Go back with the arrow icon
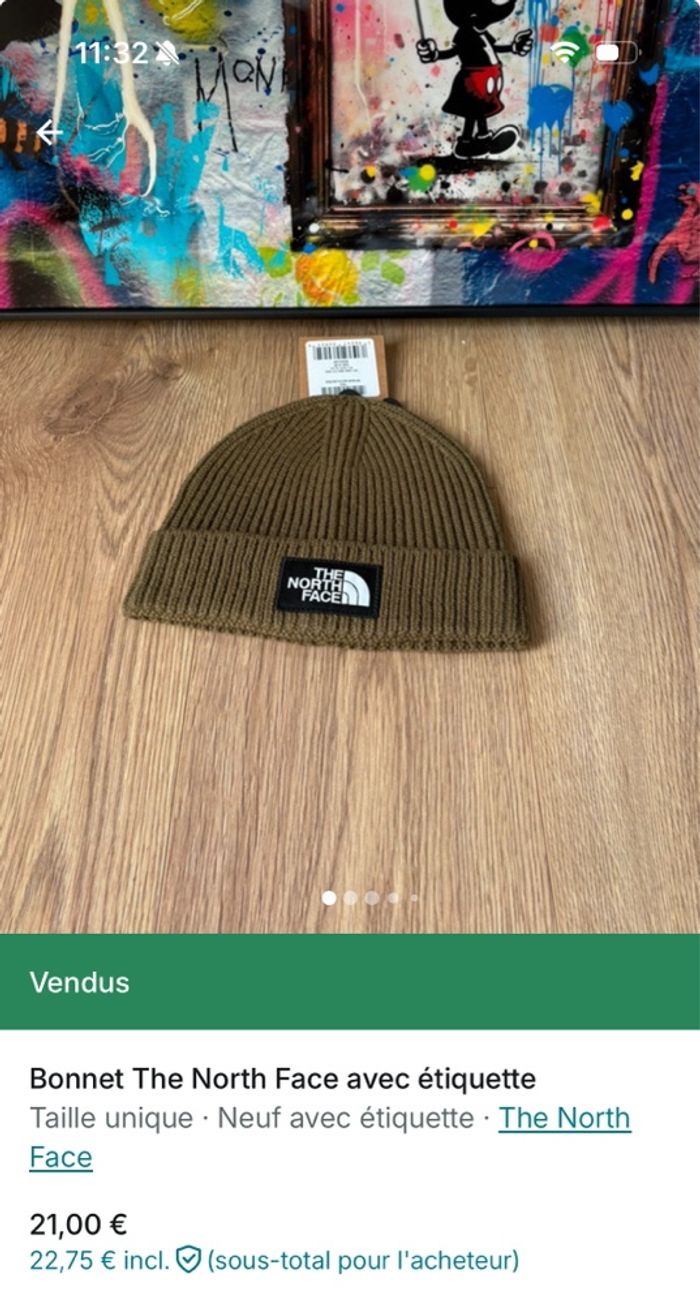The image size is (700, 1304). click(48, 132)
